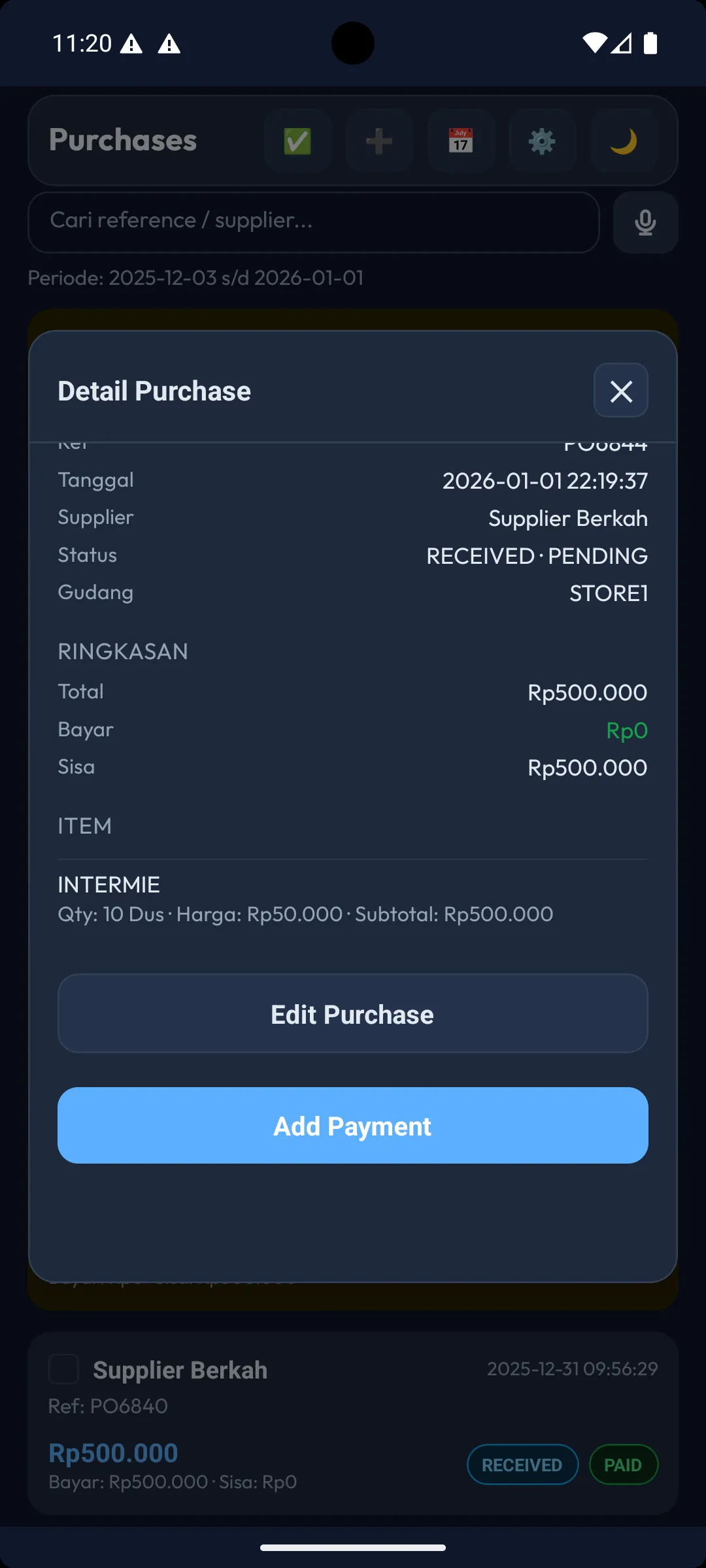Open the settings gear icon
The height and width of the screenshot is (1568, 706).
(x=542, y=140)
